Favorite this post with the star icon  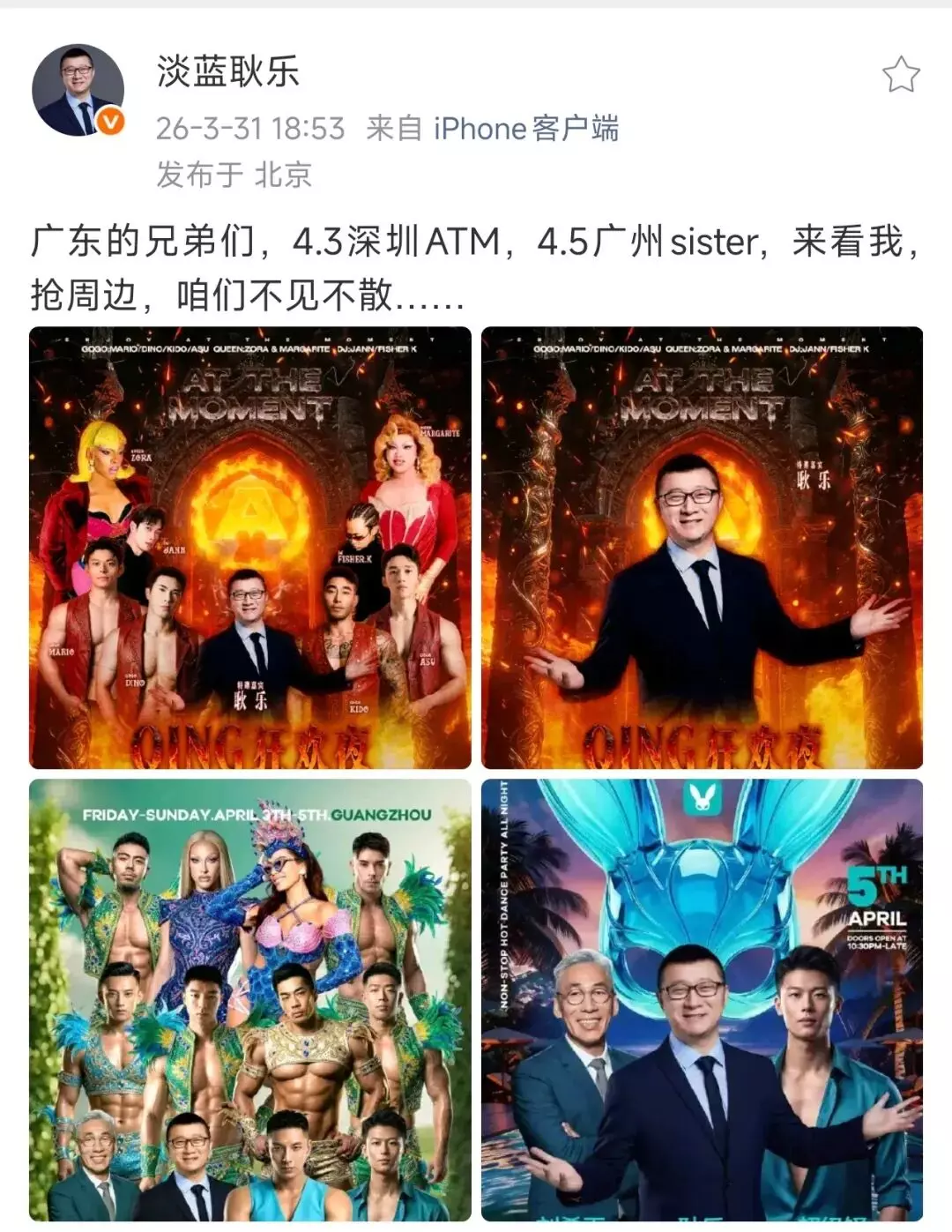point(901,75)
